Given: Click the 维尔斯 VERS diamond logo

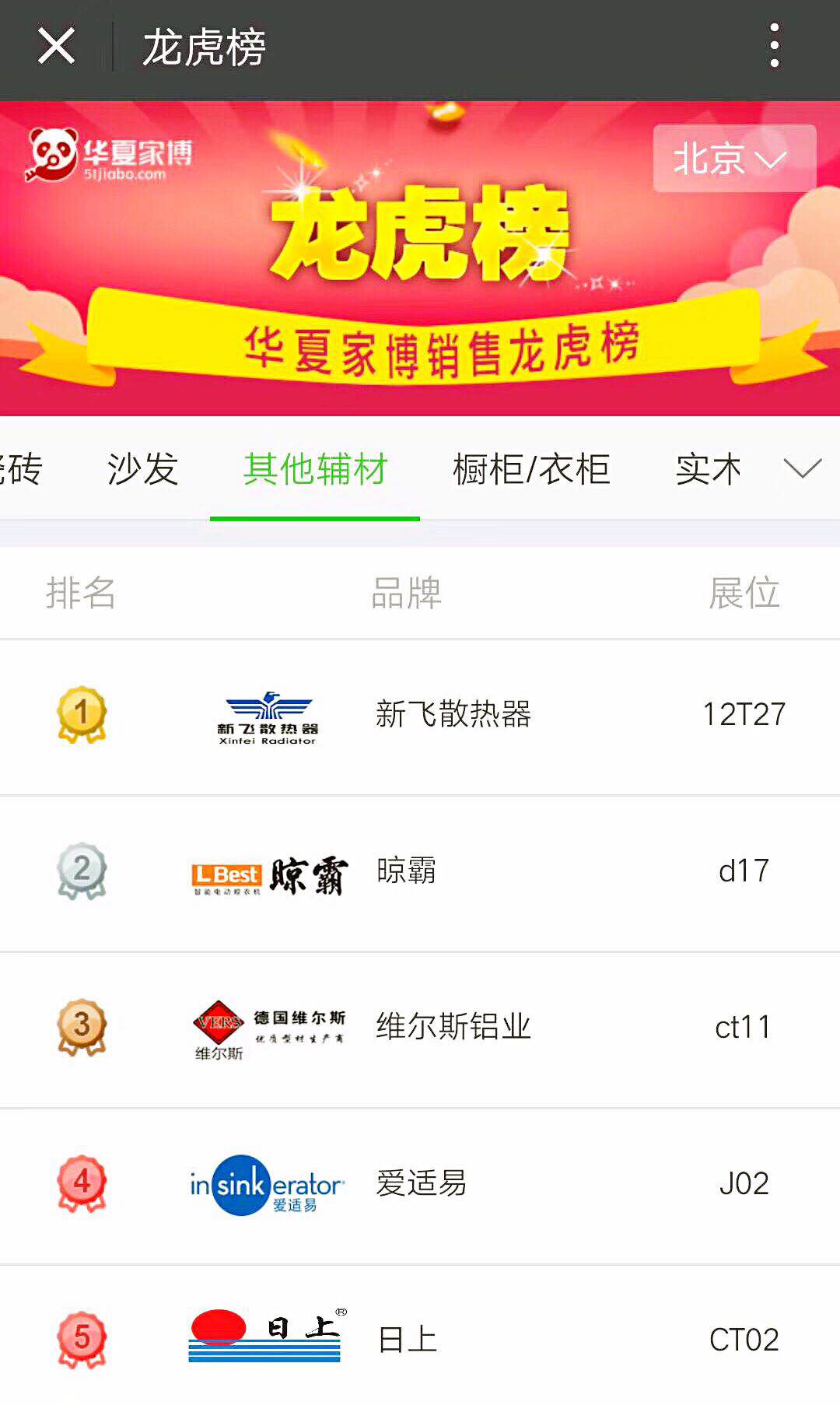Looking at the screenshot, I should pos(268,1028).
